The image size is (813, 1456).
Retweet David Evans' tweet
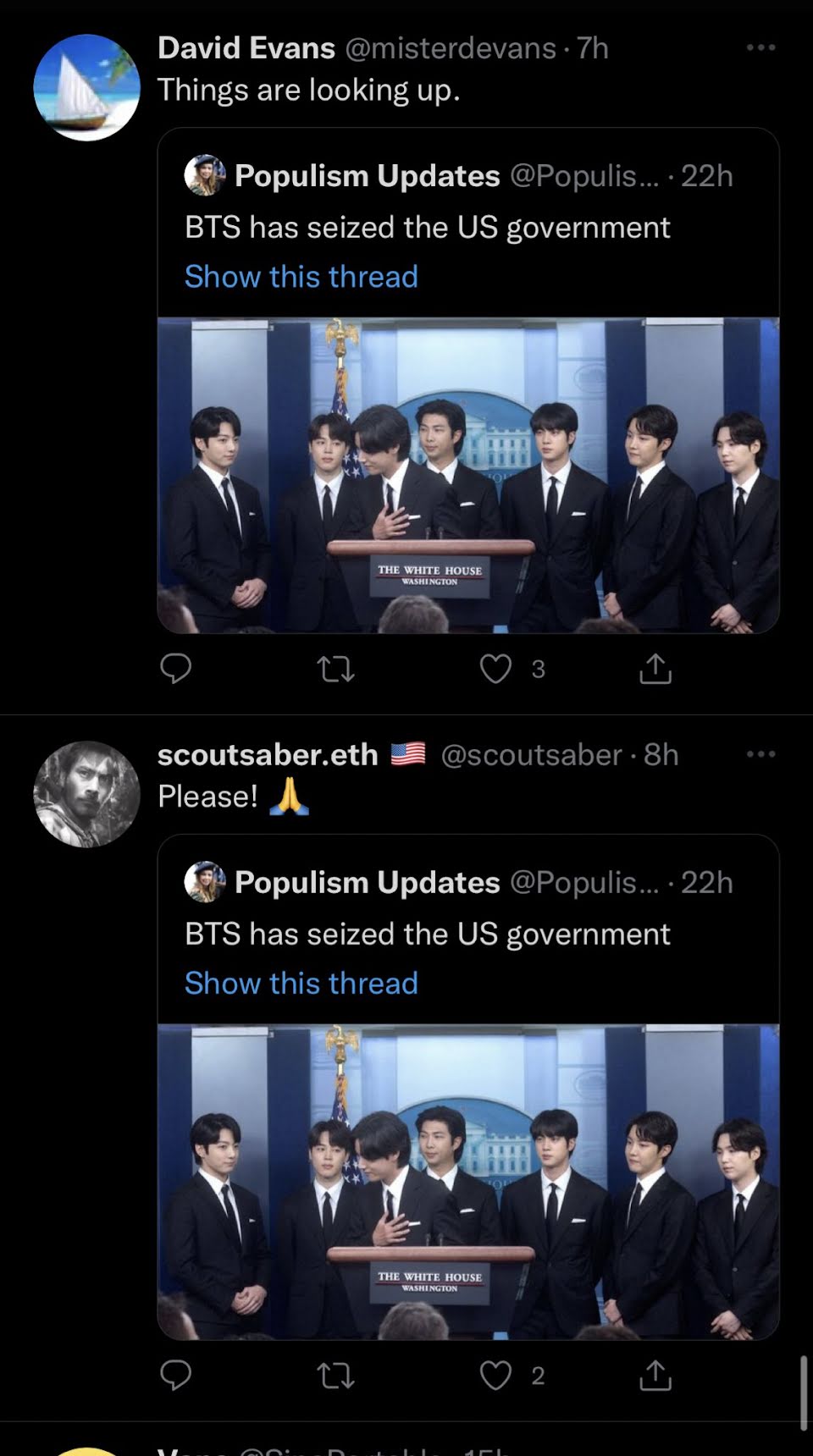pyautogui.click(x=335, y=670)
